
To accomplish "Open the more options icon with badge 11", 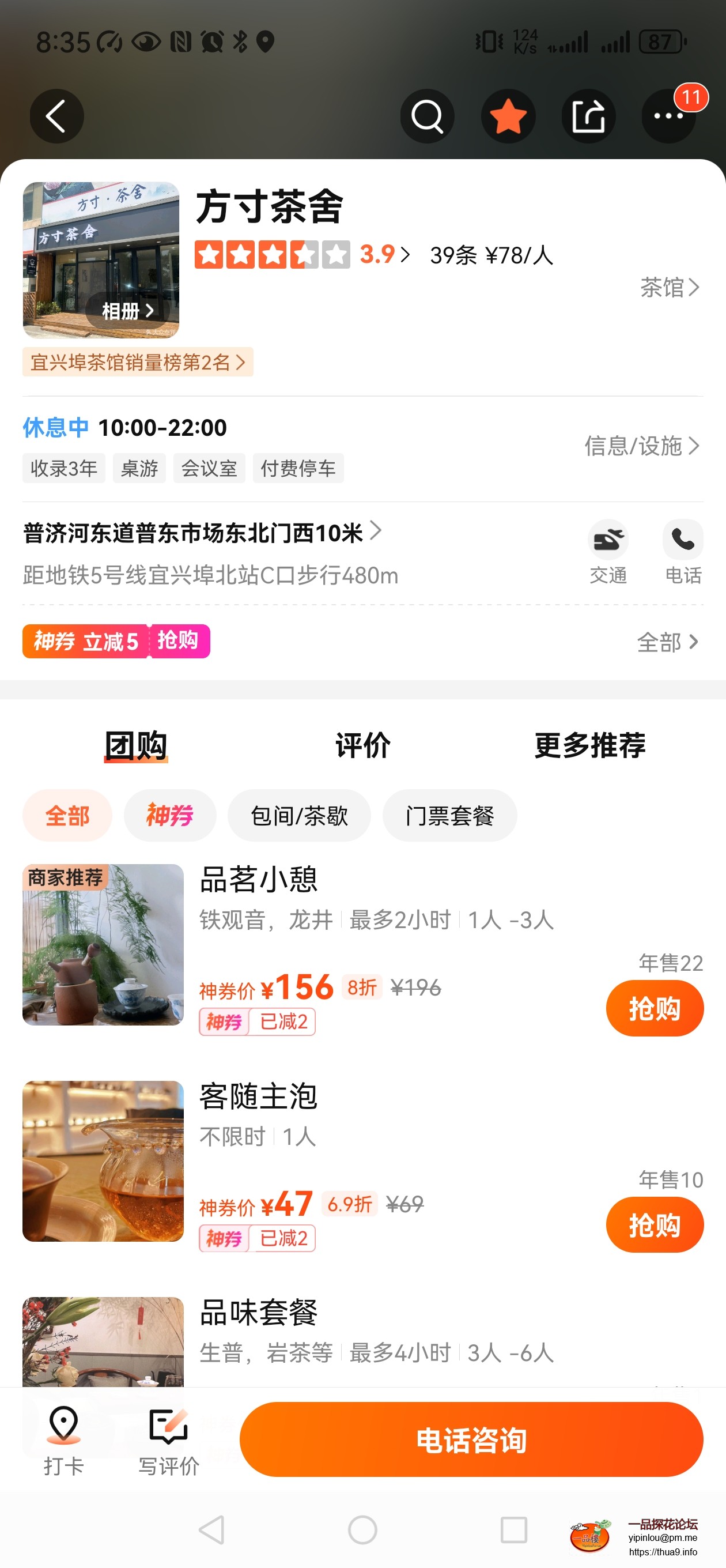I will pyautogui.click(x=668, y=116).
